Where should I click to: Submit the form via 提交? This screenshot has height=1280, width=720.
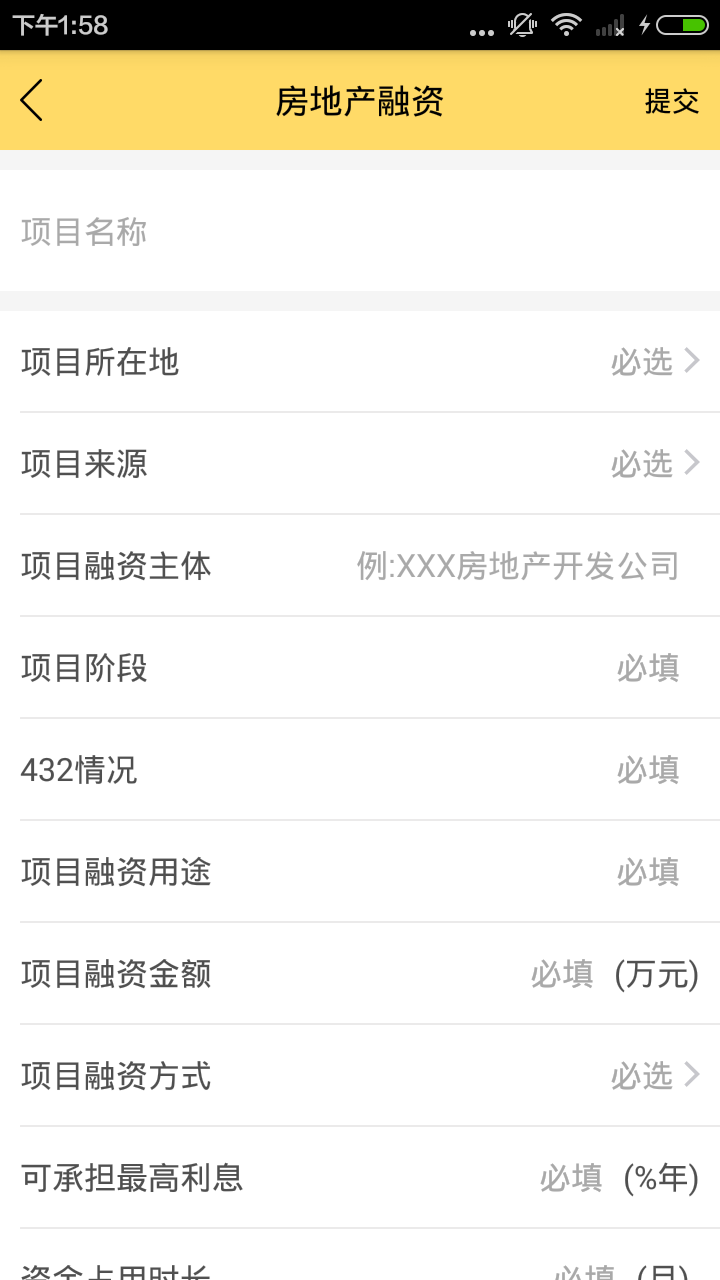pyautogui.click(x=672, y=101)
